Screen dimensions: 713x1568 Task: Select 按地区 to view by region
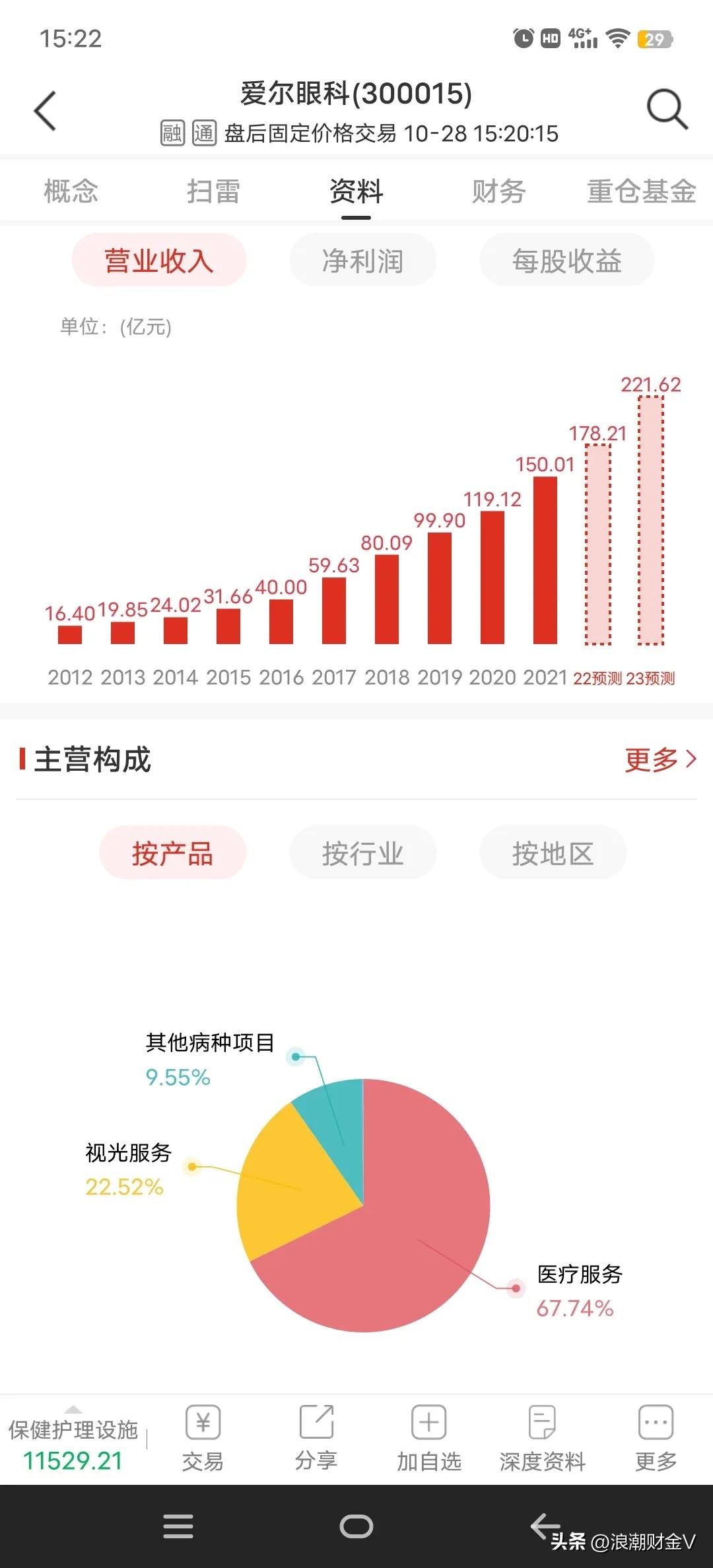point(553,853)
